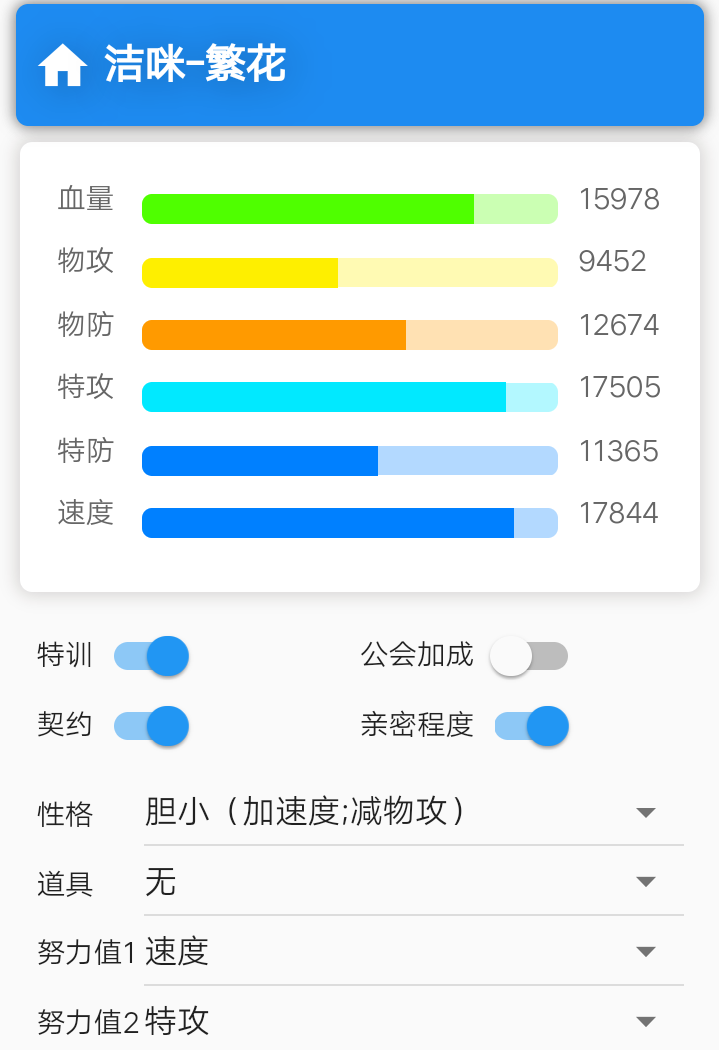Open the 性格 dropdown

[414, 812]
